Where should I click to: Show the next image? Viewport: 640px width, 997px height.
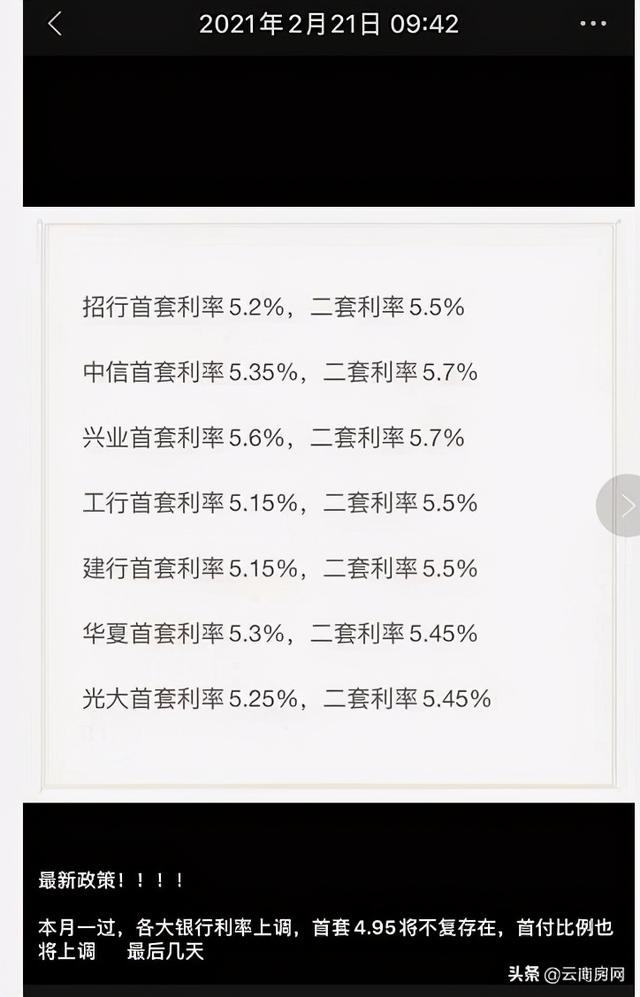(x=624, y=506)
